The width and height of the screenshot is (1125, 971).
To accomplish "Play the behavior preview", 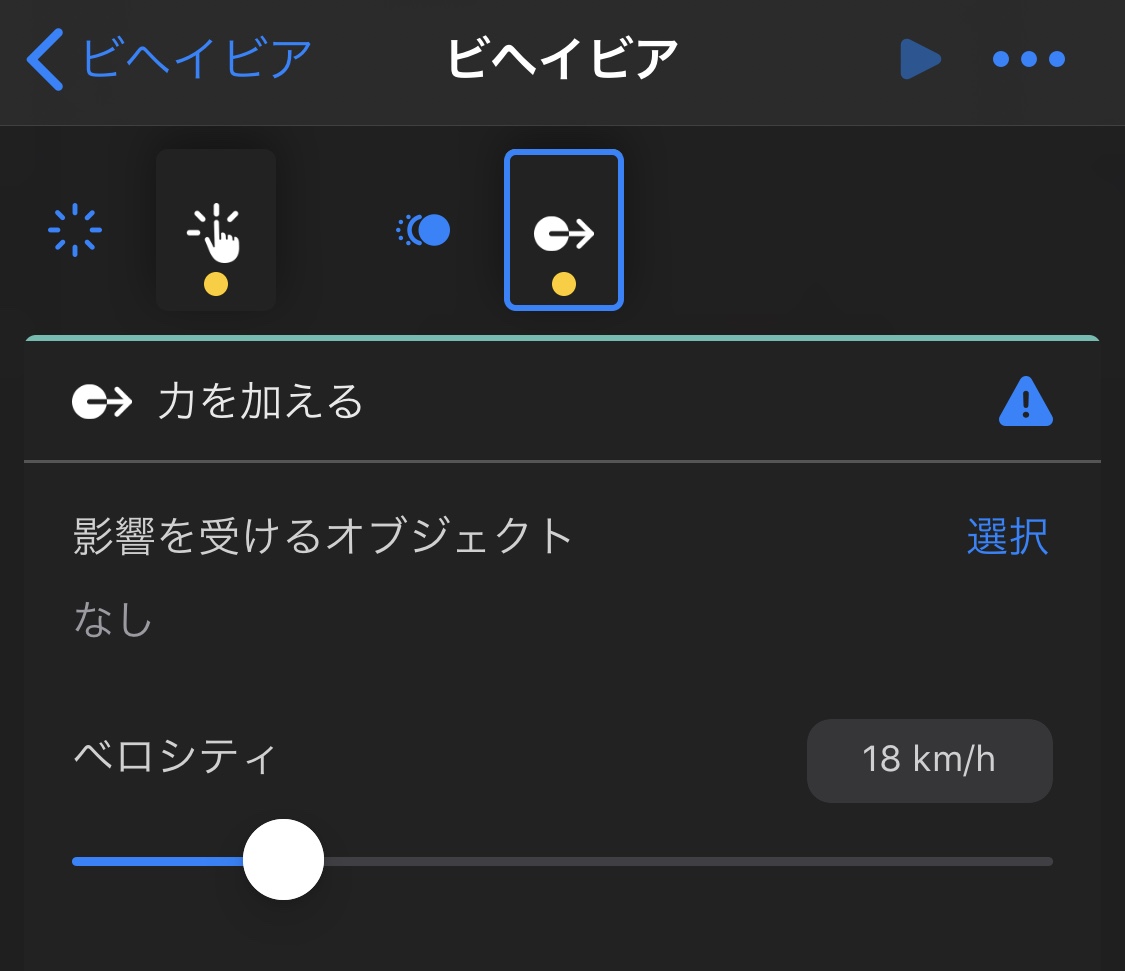I will click(x=919, y=60).
